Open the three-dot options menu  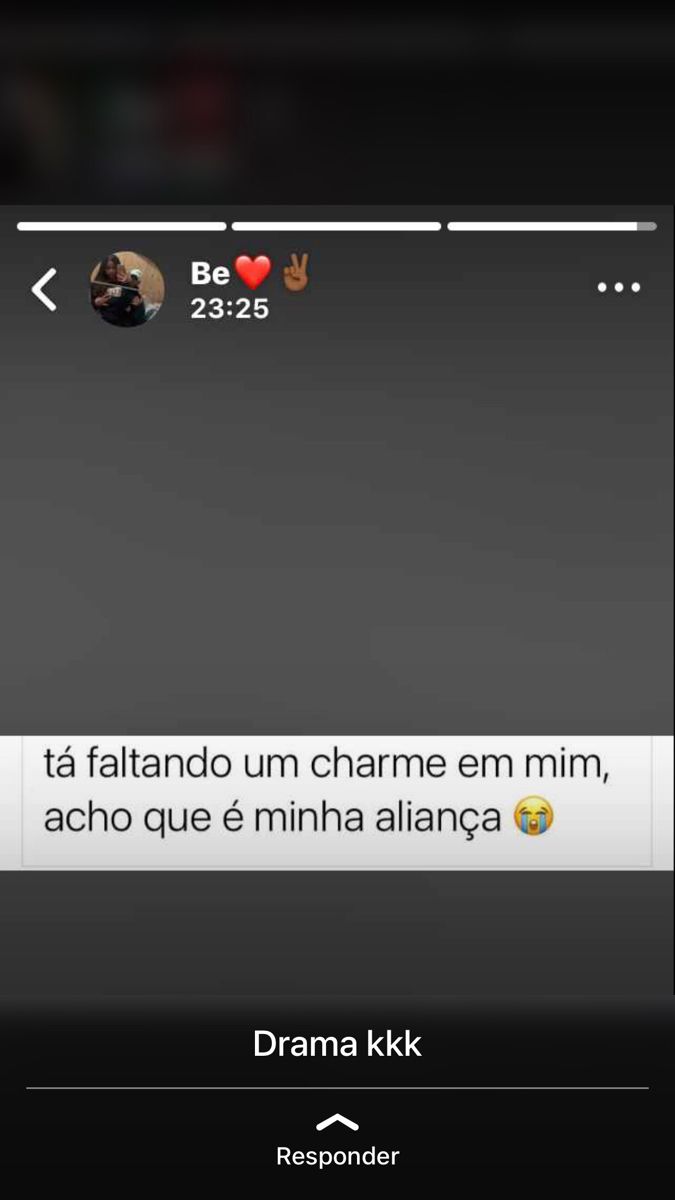[618, 288]
